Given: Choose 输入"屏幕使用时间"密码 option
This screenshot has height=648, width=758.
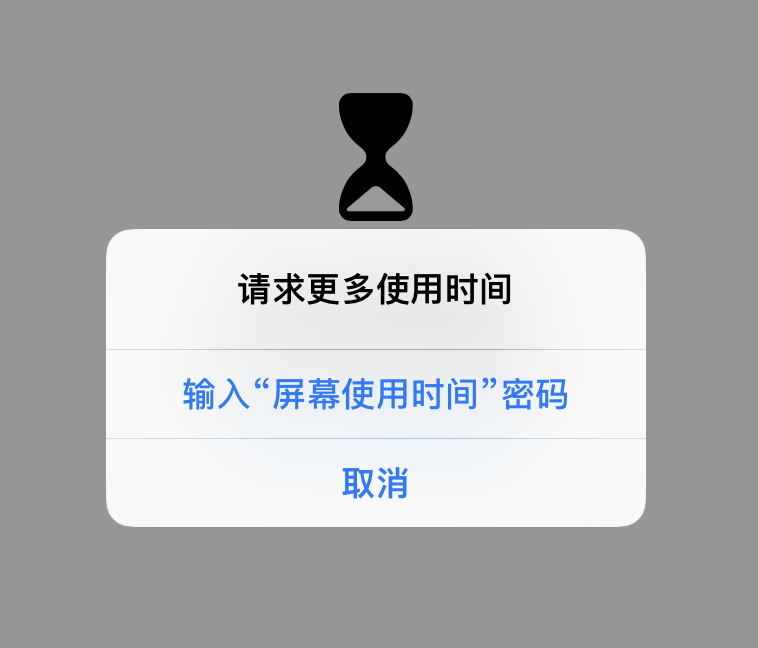Looking at the screenshot, I should click(x=375, y=394).
